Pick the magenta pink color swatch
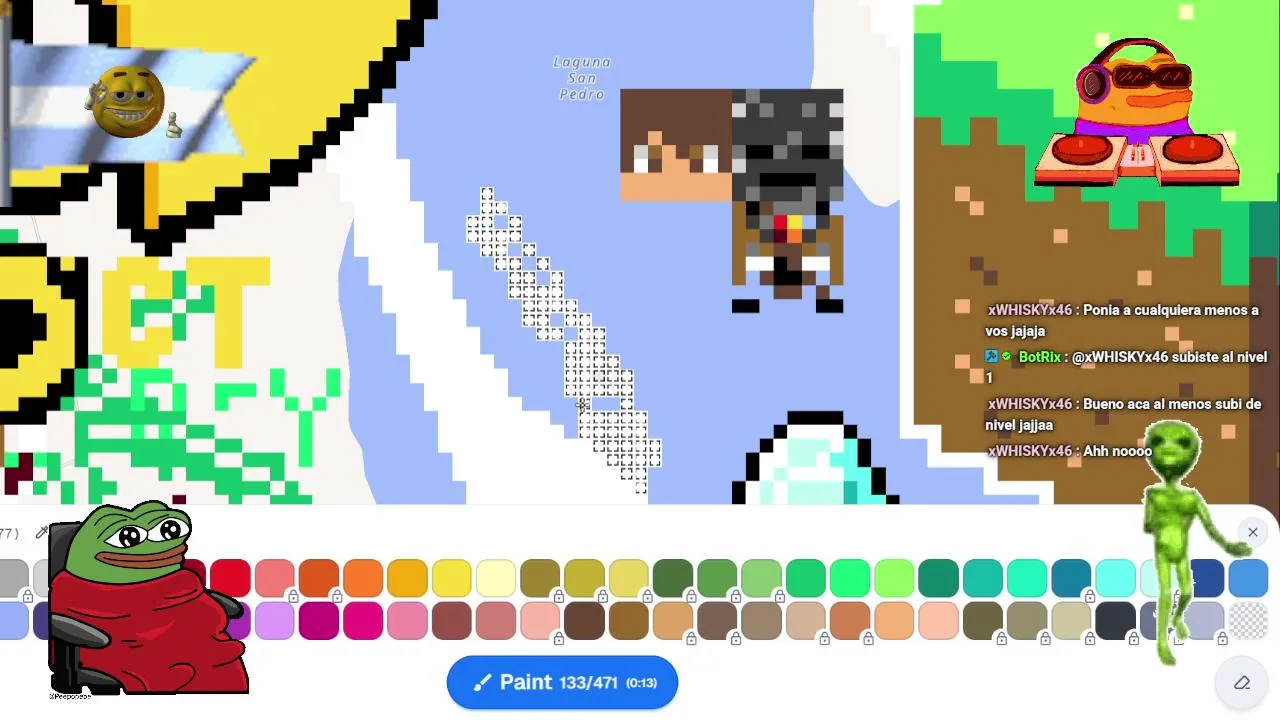Screen dimensions: 1280x720 [363, 620]
